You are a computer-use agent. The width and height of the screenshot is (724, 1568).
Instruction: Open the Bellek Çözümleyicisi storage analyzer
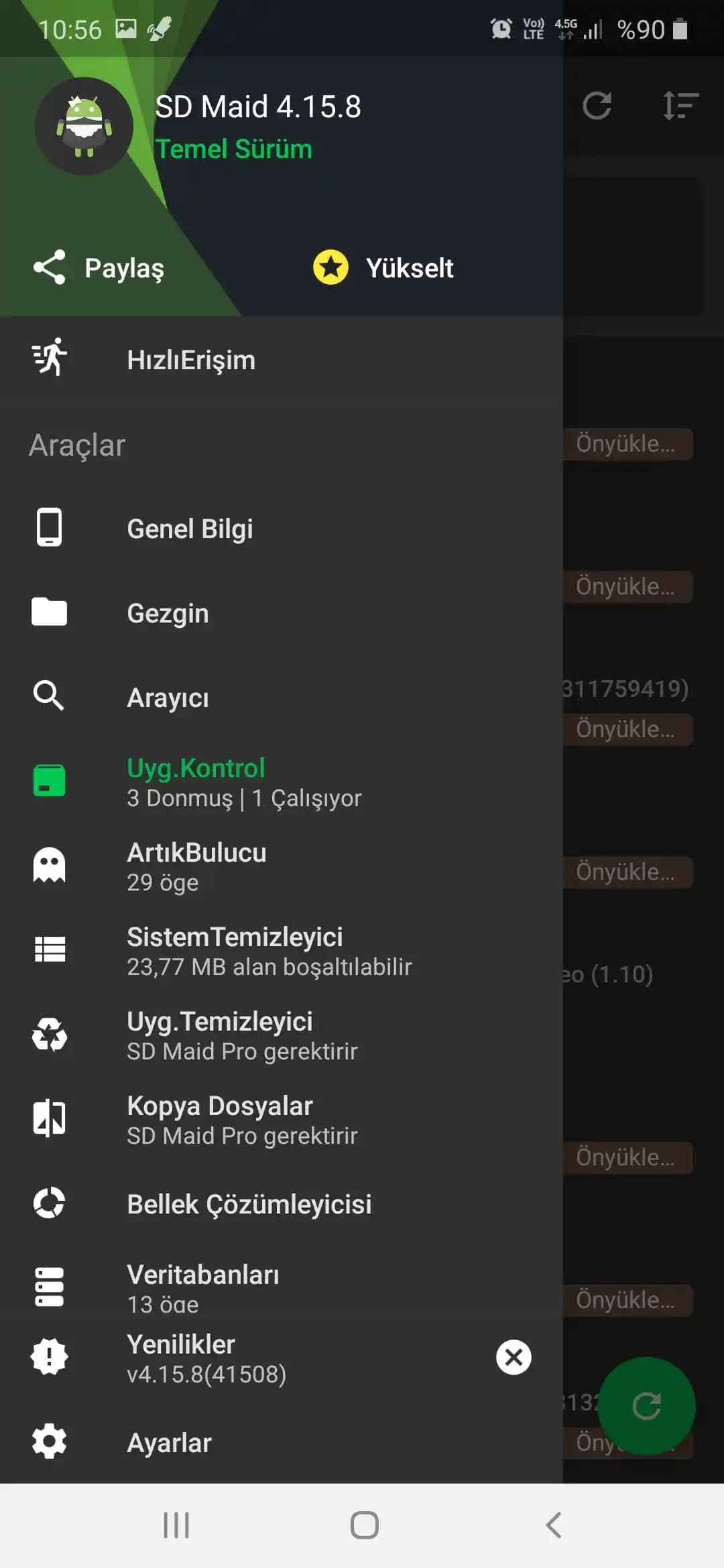pos(249,1204)
